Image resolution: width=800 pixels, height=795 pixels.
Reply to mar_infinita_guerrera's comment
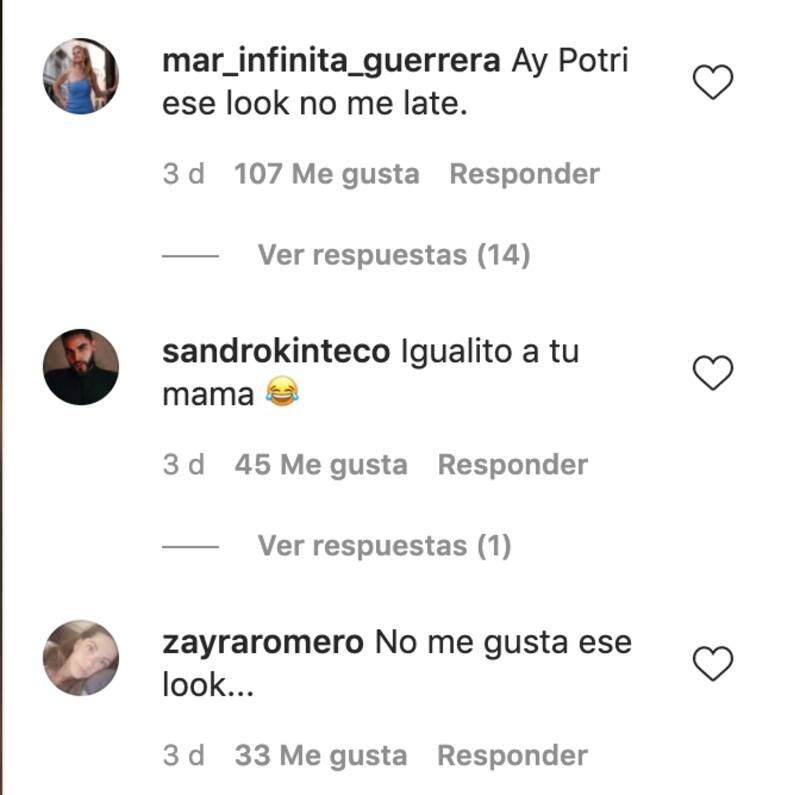[524, 174]
